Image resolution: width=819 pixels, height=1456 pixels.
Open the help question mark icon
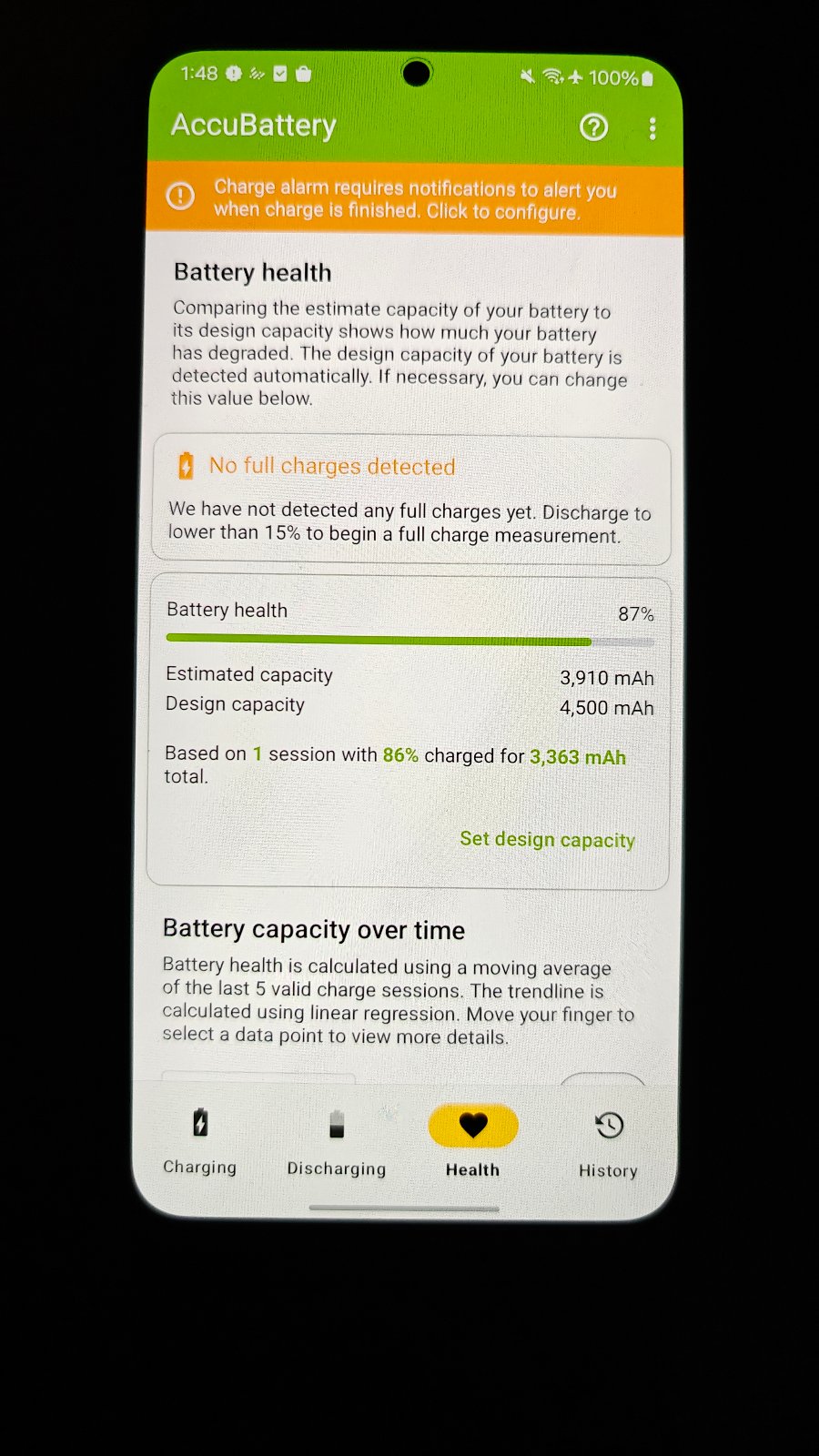tap(594, 127)
